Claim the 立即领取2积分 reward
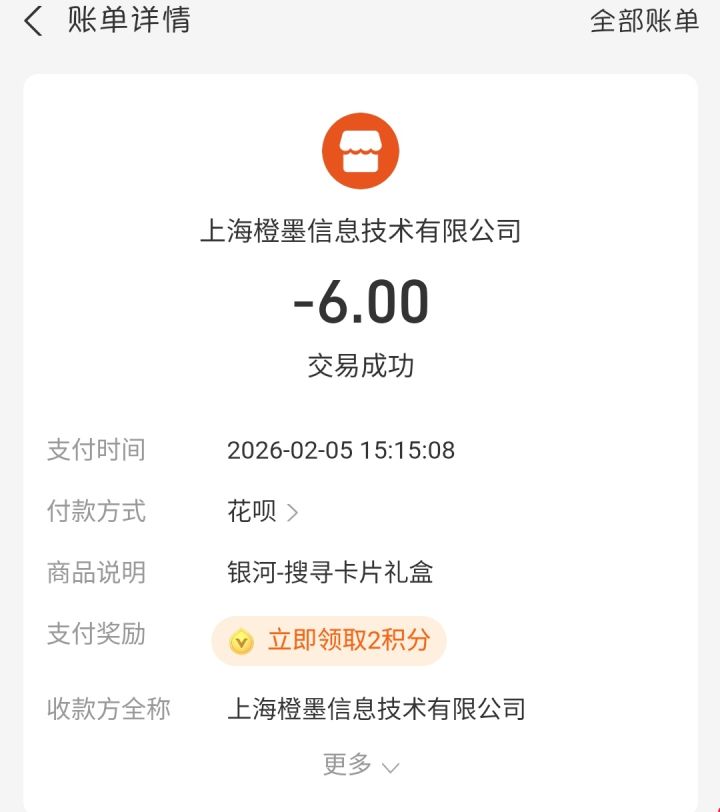This screenshot has width=720, height=812. [329, 641]
